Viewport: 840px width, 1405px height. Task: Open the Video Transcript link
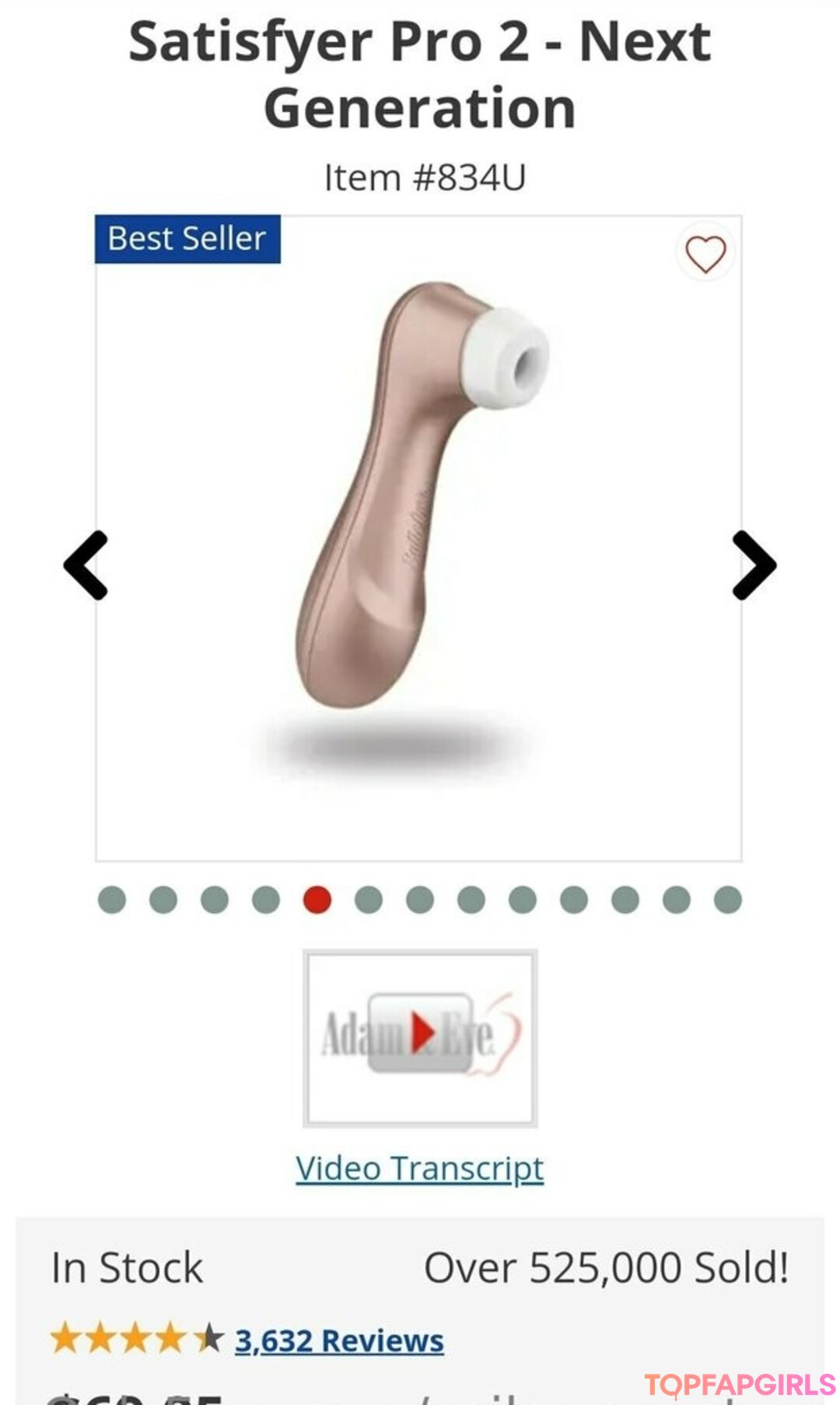419,1168
